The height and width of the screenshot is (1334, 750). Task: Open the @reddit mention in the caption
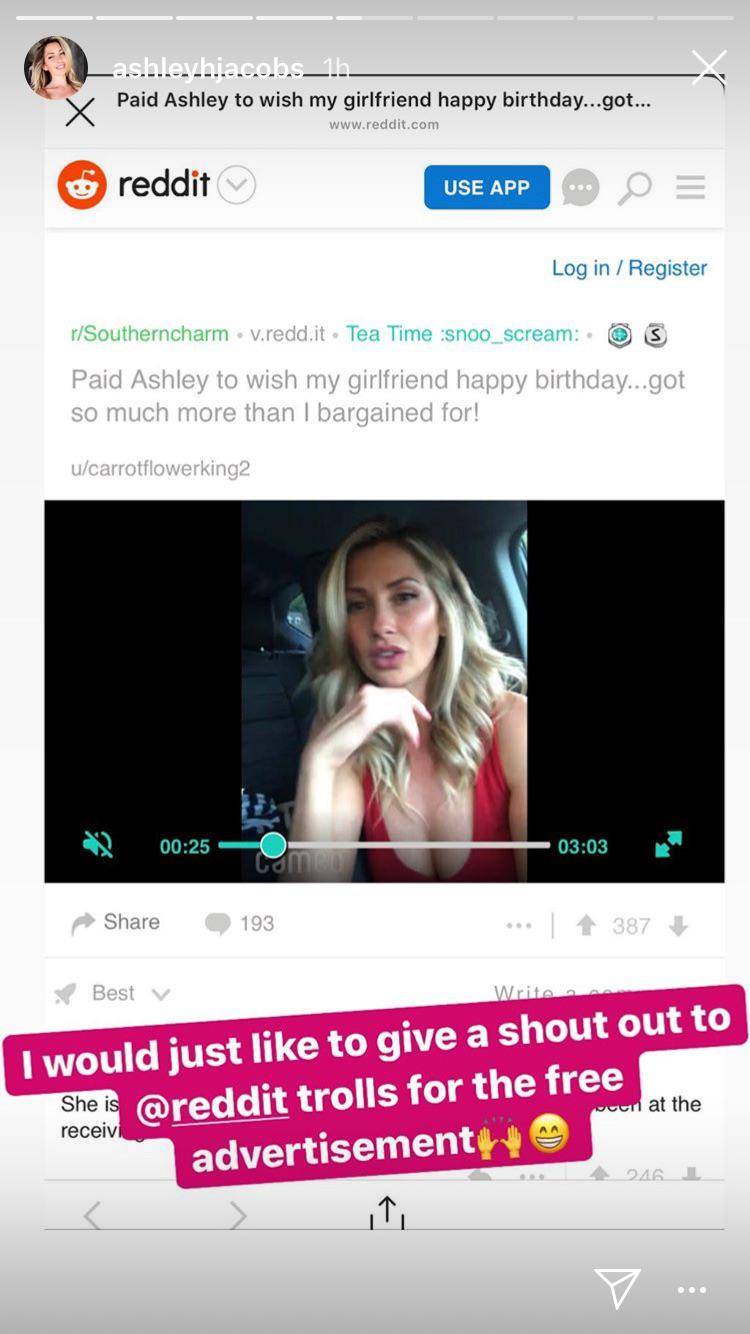[211, 1102]
